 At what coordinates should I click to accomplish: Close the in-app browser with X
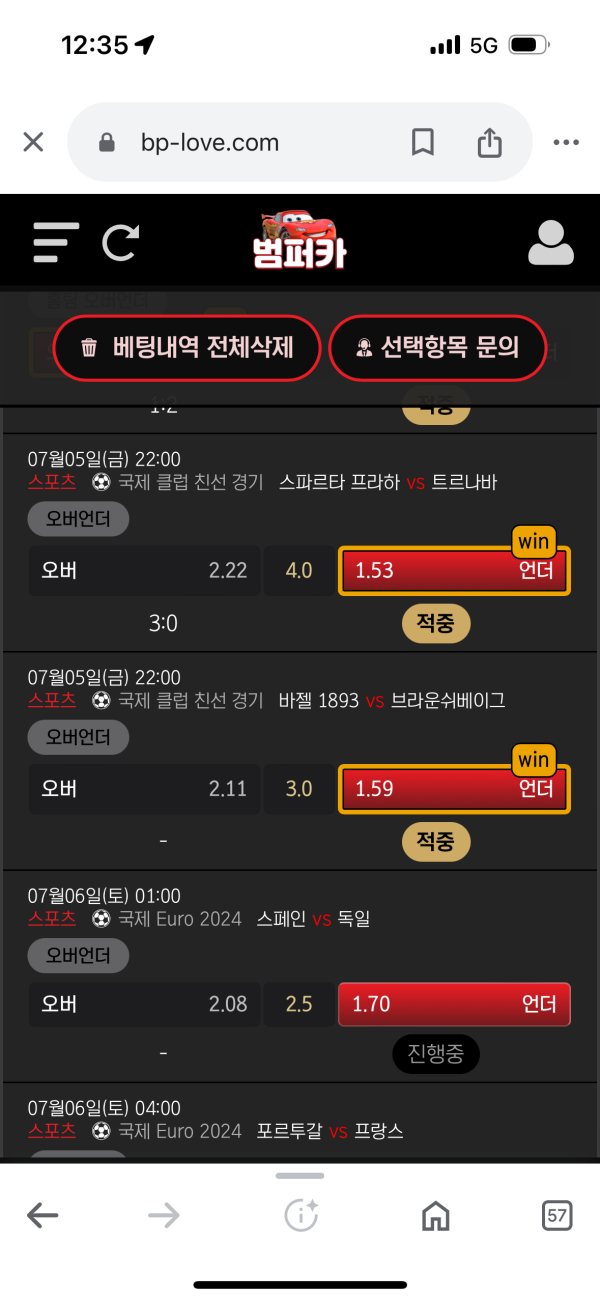[x=33, y=143]
